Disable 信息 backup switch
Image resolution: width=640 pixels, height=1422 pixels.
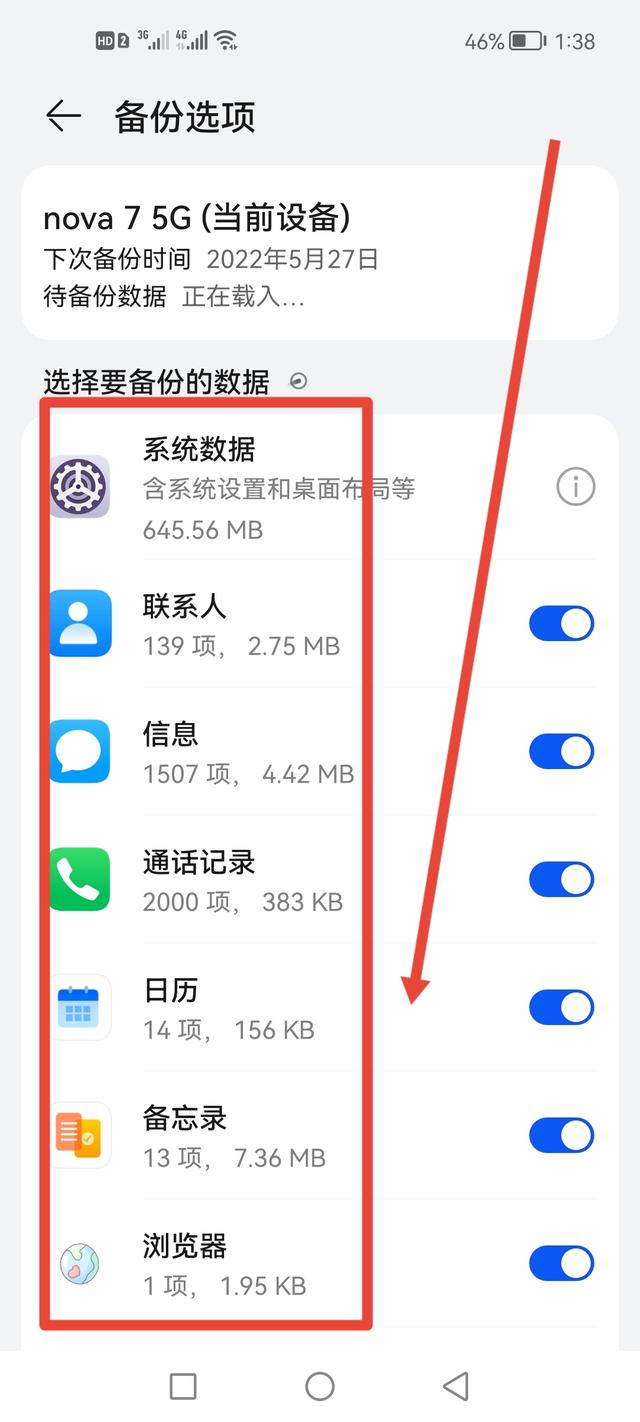click(561, 751)
